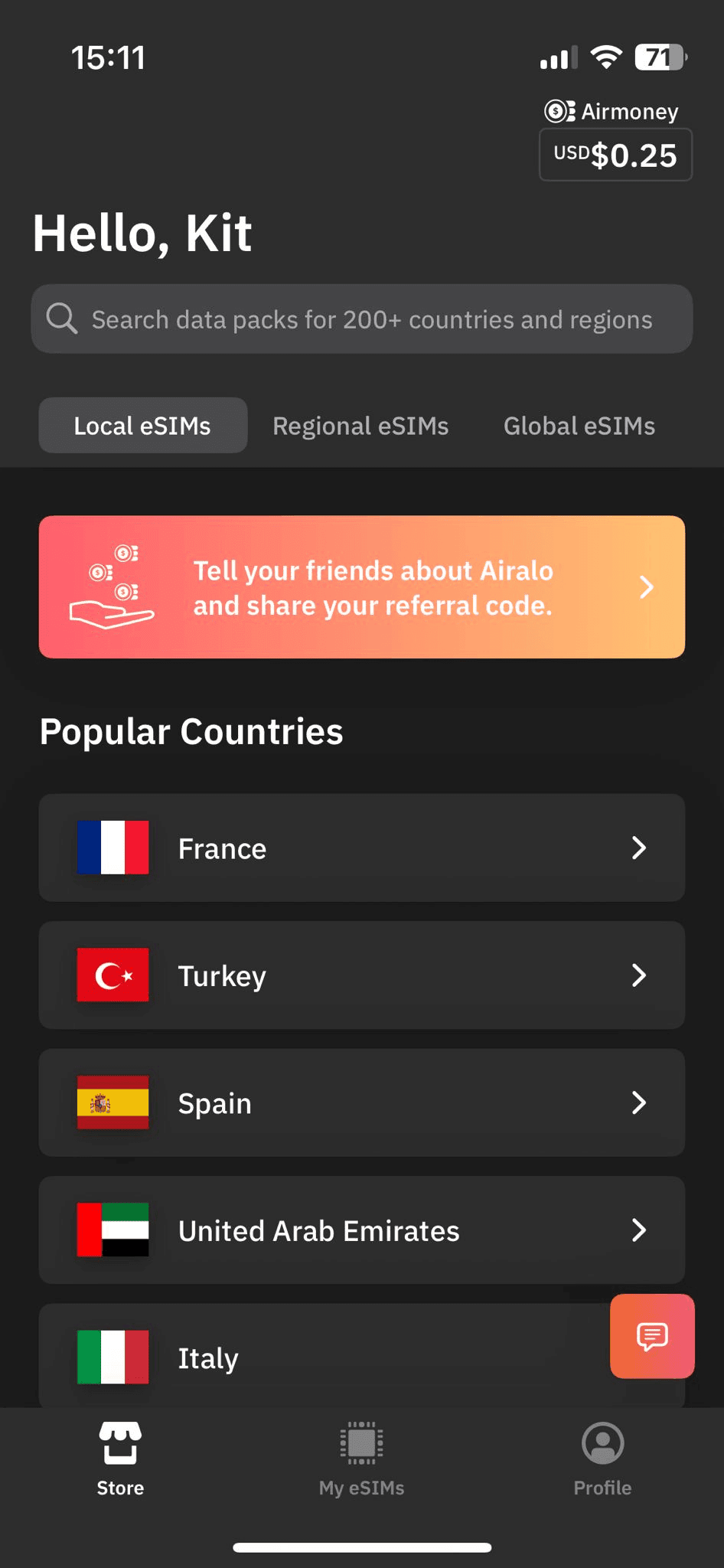Viewport: 724px width, 1568px height.
Task: Go to the Store tab
Action: pyautogui.click(x=120, y=1459)
